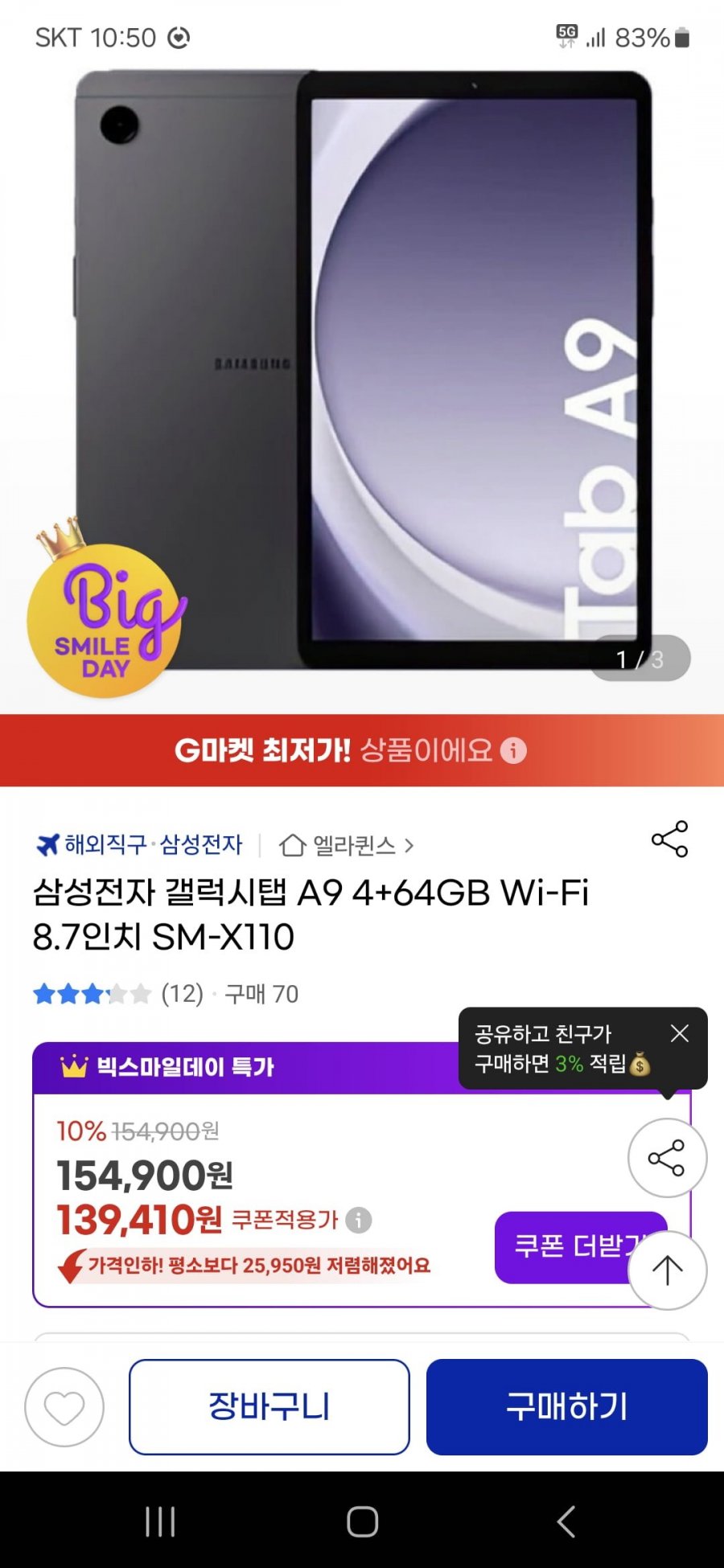Go back using the system back button
The height and width of the screenshot is (1568, 724).
566,1521
